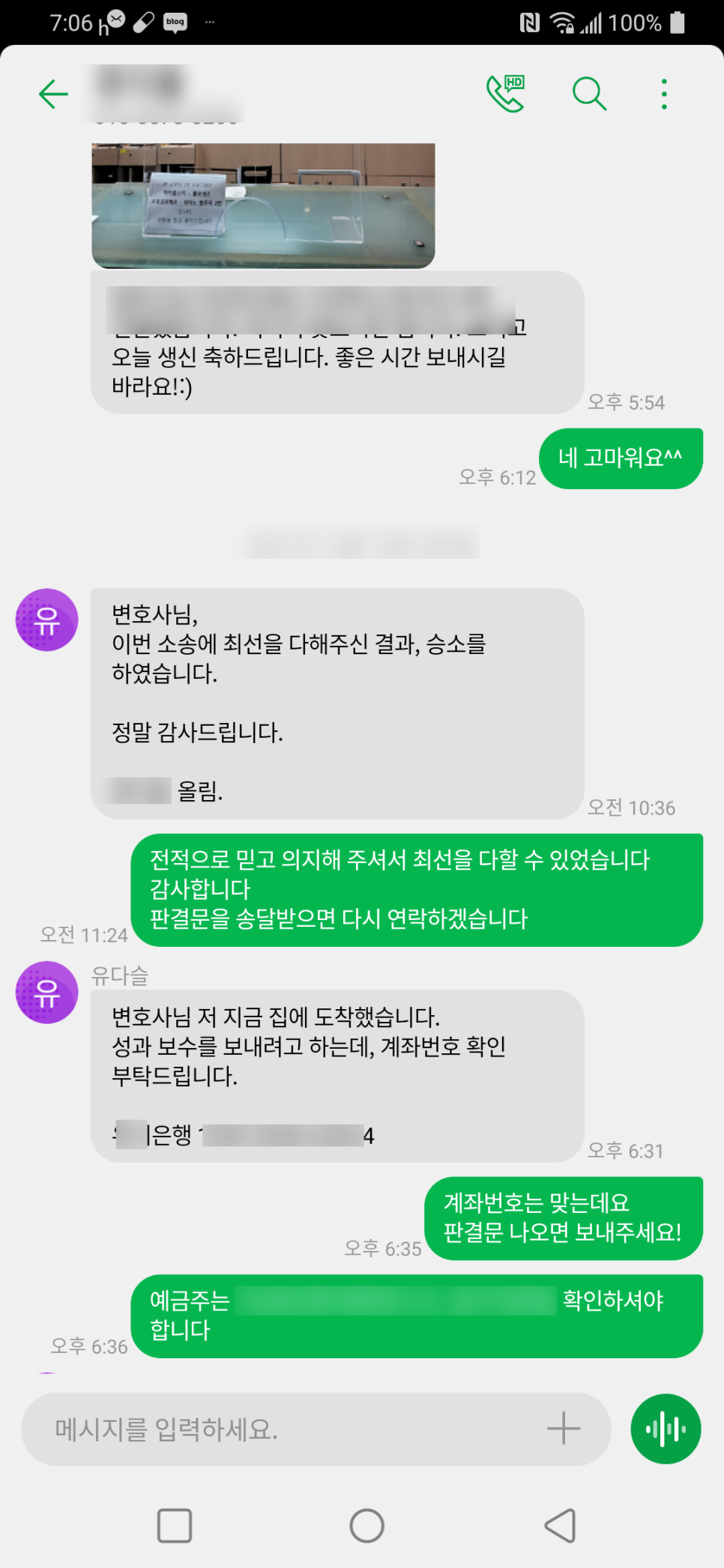Go back using the green arrow
This screenshot has width=724, height=1568.
point(53,94)
